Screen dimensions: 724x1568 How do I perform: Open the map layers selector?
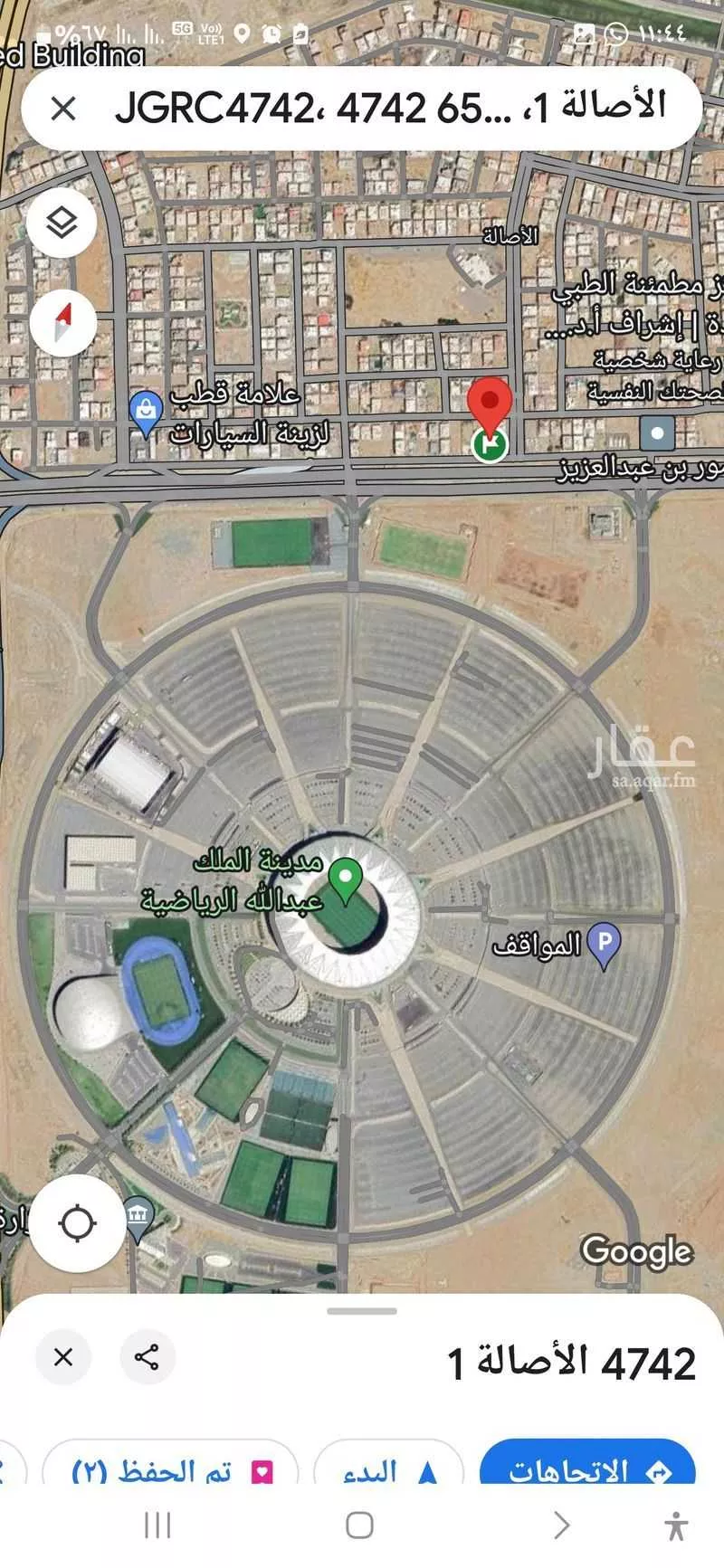[x=60, y=221]
